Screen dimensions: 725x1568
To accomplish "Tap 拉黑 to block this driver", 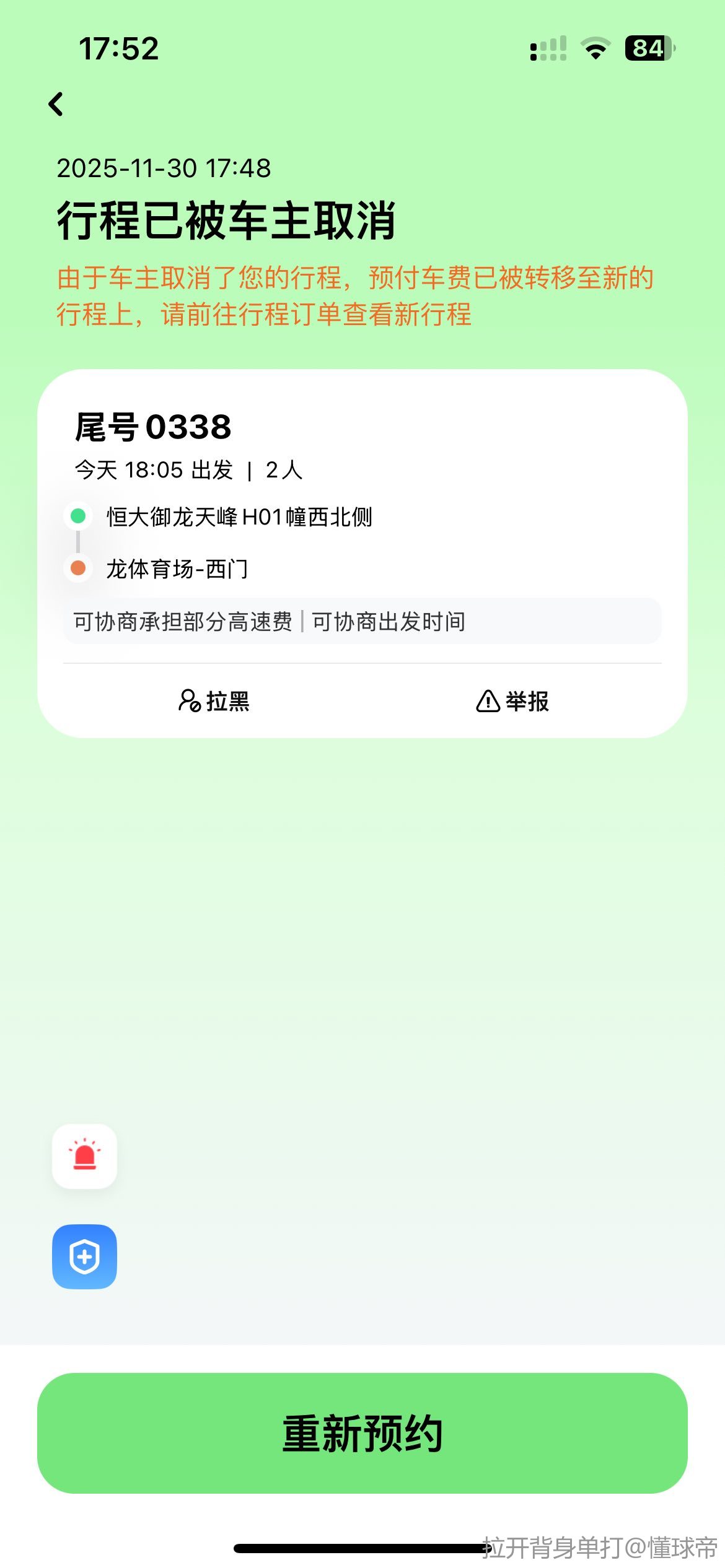I will point(214,701).
